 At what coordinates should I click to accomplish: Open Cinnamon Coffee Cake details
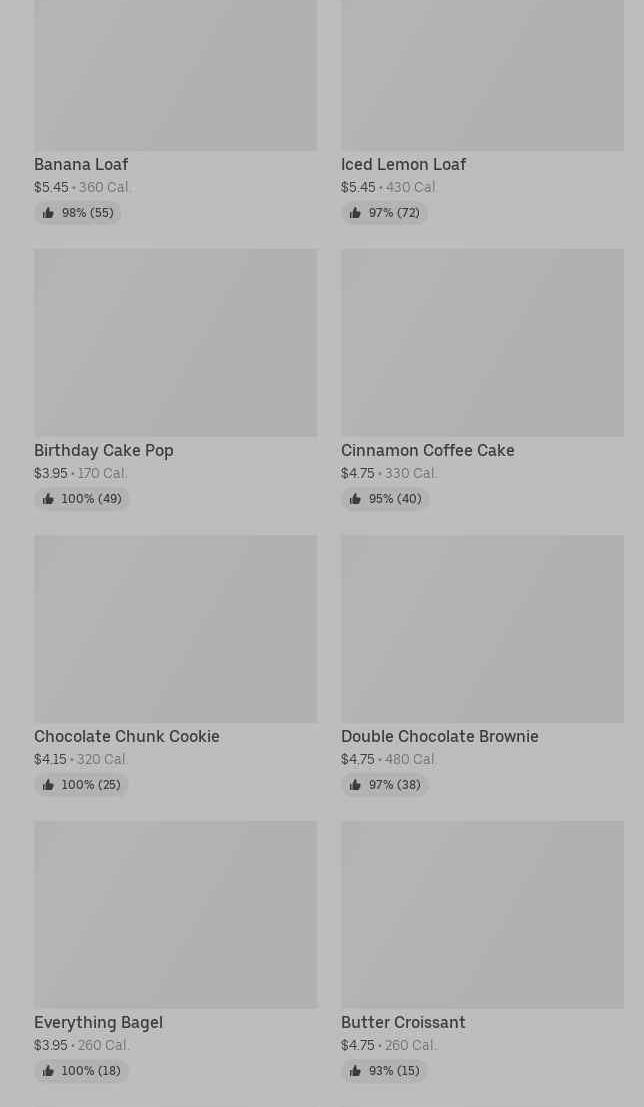[482, 379]
